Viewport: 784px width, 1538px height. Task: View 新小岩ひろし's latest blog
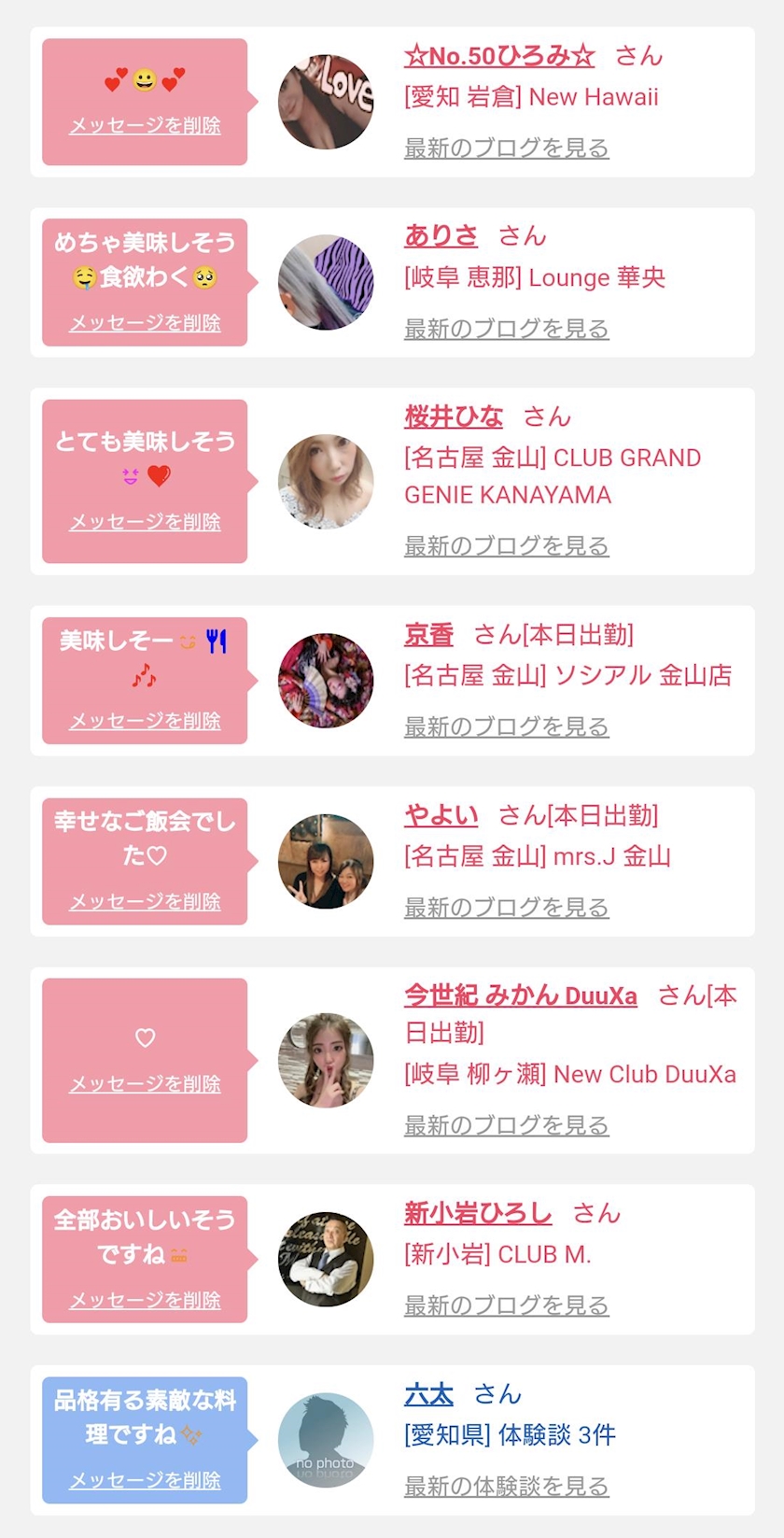[x=506, y=1305]
